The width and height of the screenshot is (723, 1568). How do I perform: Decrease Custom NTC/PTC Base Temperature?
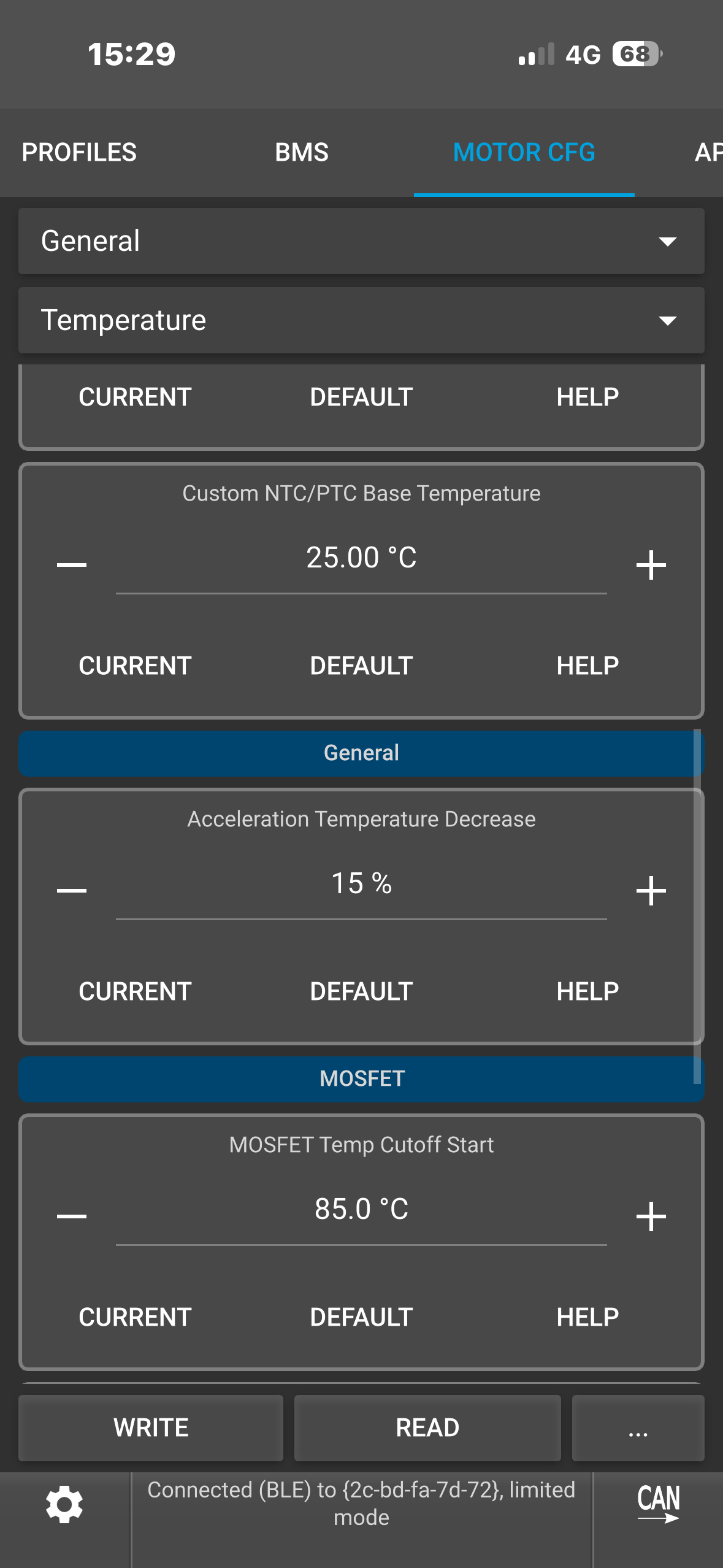click(72, 564)
